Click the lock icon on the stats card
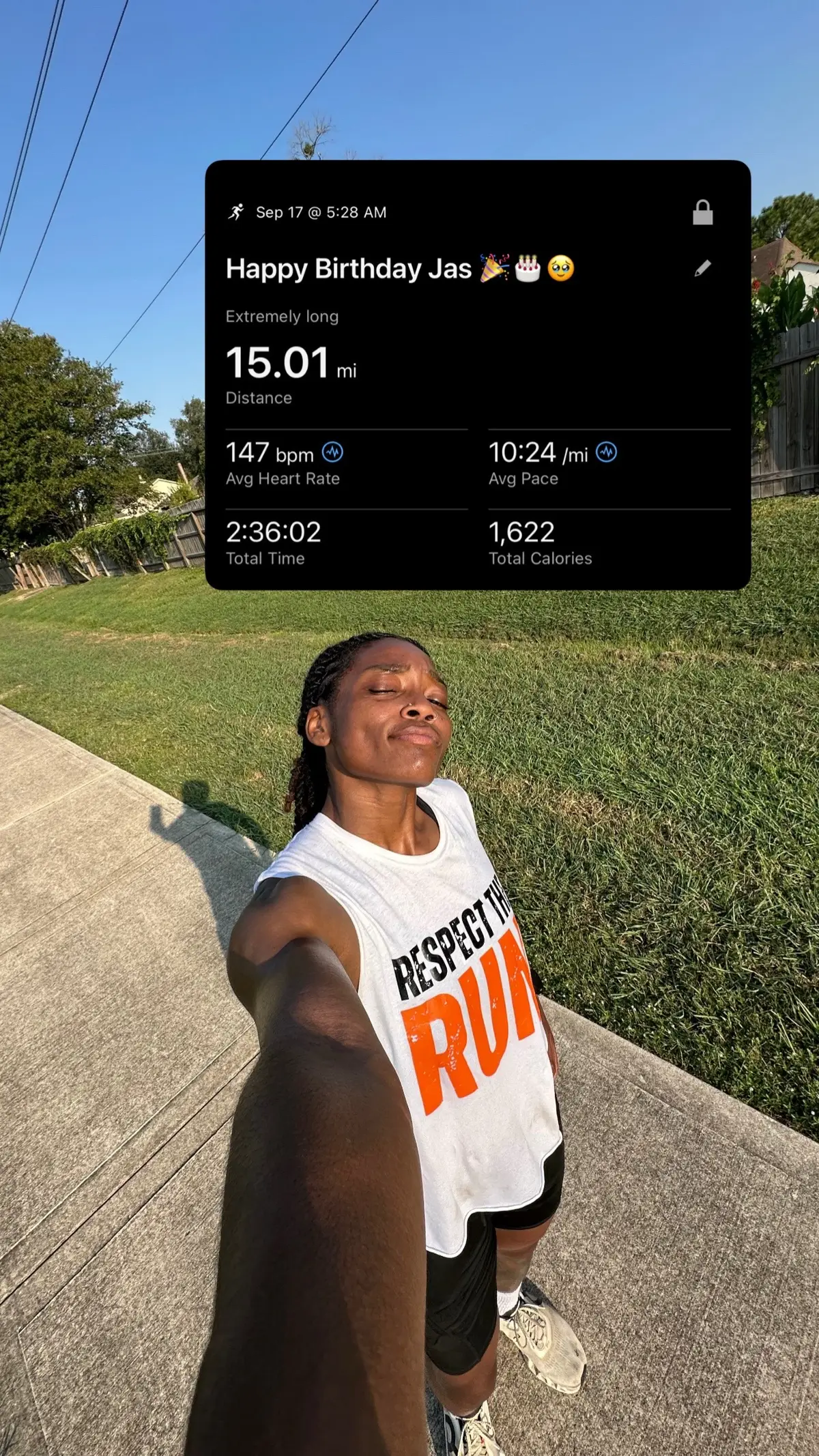 pos(703,213)
